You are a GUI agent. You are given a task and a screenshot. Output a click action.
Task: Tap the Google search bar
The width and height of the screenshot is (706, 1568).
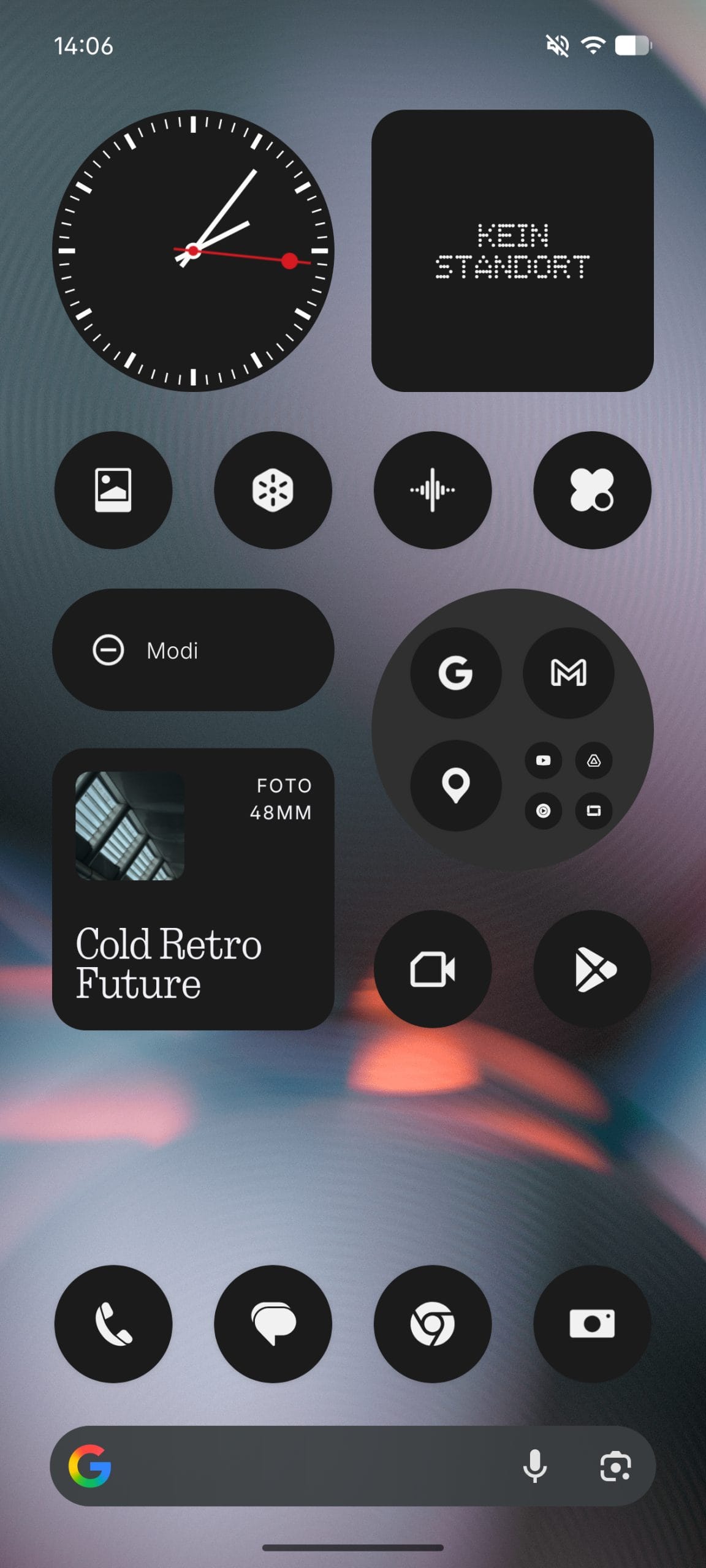[306, 1466]
